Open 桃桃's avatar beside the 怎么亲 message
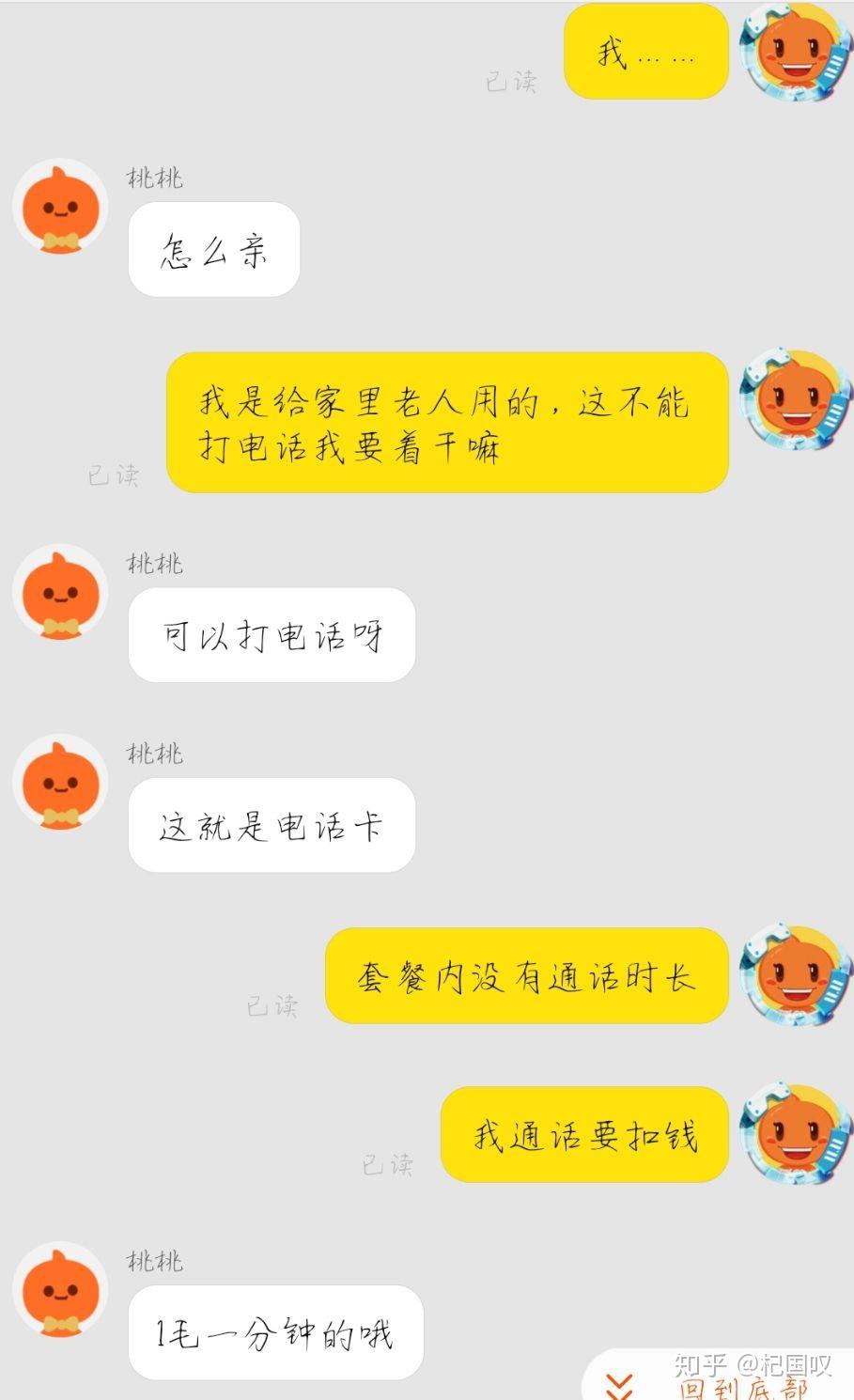Viewport: 854px width, 1400px height. pyautogui.click(x=60, y=208)
